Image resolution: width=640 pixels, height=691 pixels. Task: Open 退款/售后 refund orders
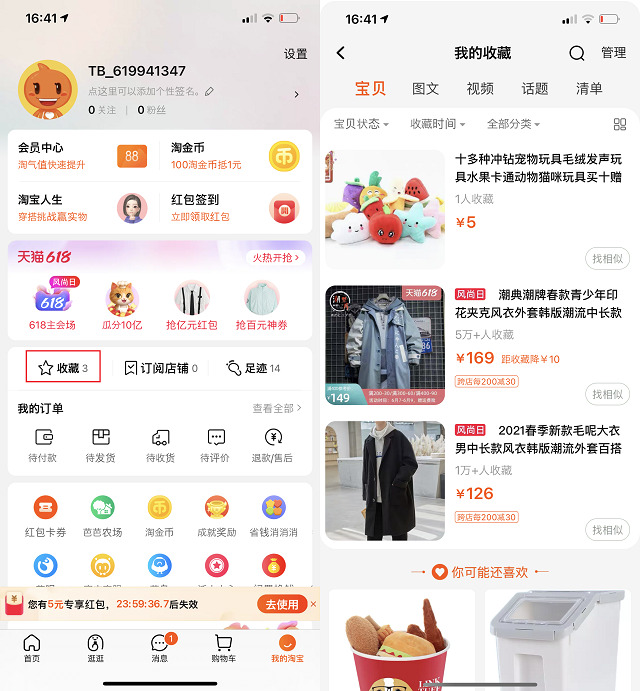coord(273,445)
